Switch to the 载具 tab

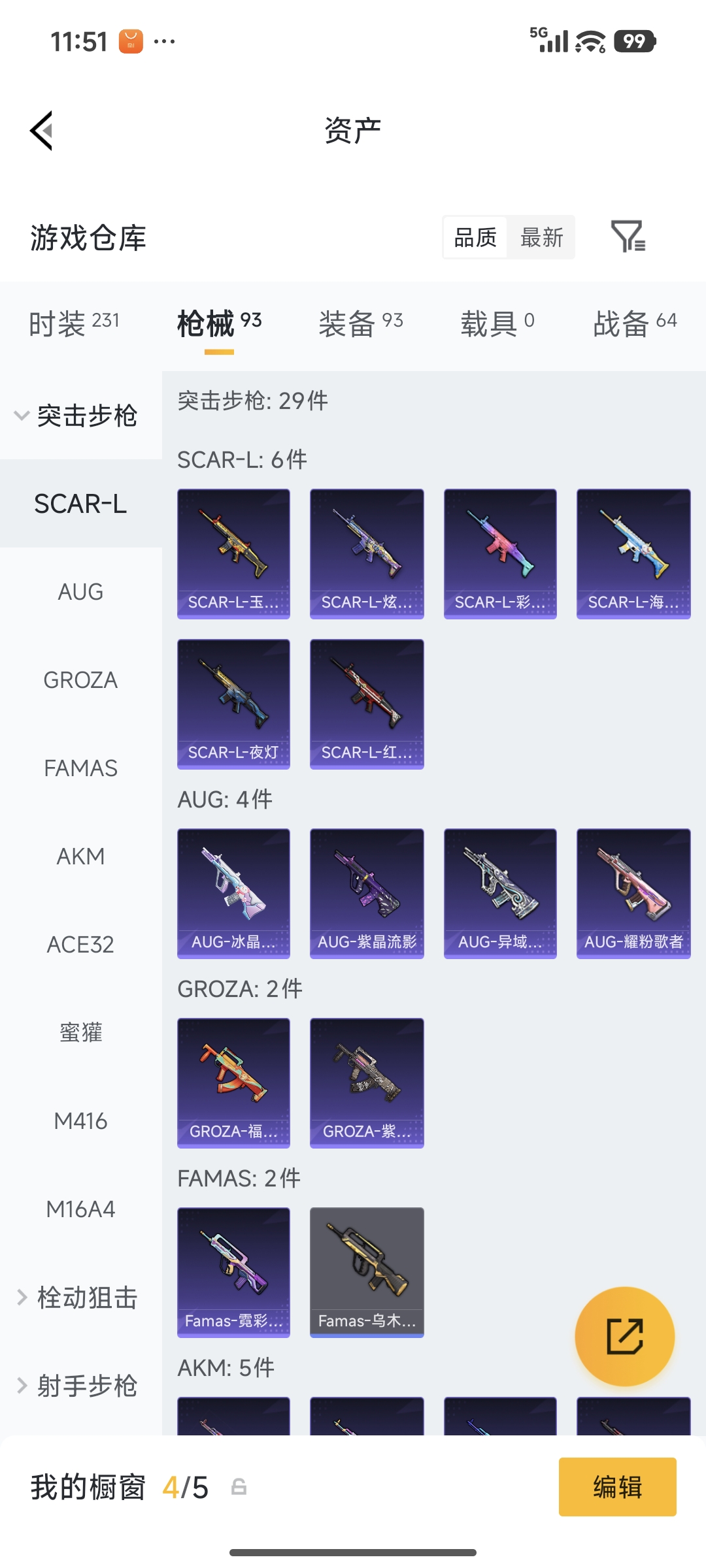pos(497,323)
